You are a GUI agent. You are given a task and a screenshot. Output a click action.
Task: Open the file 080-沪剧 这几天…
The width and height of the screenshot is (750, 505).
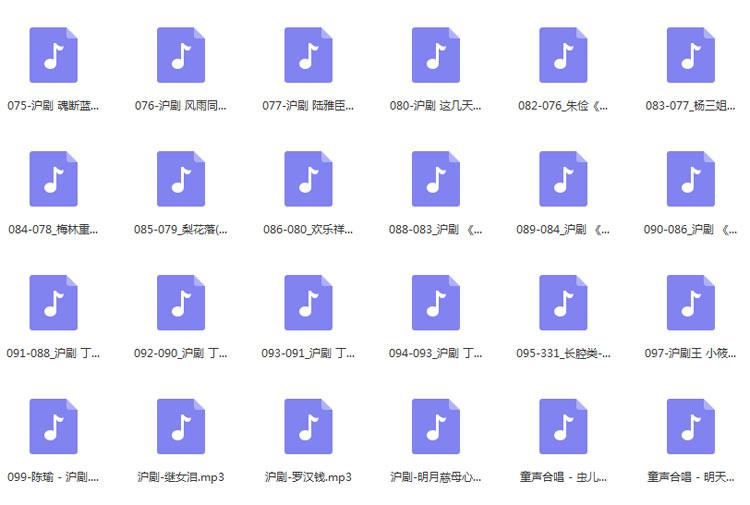point(436,55)
